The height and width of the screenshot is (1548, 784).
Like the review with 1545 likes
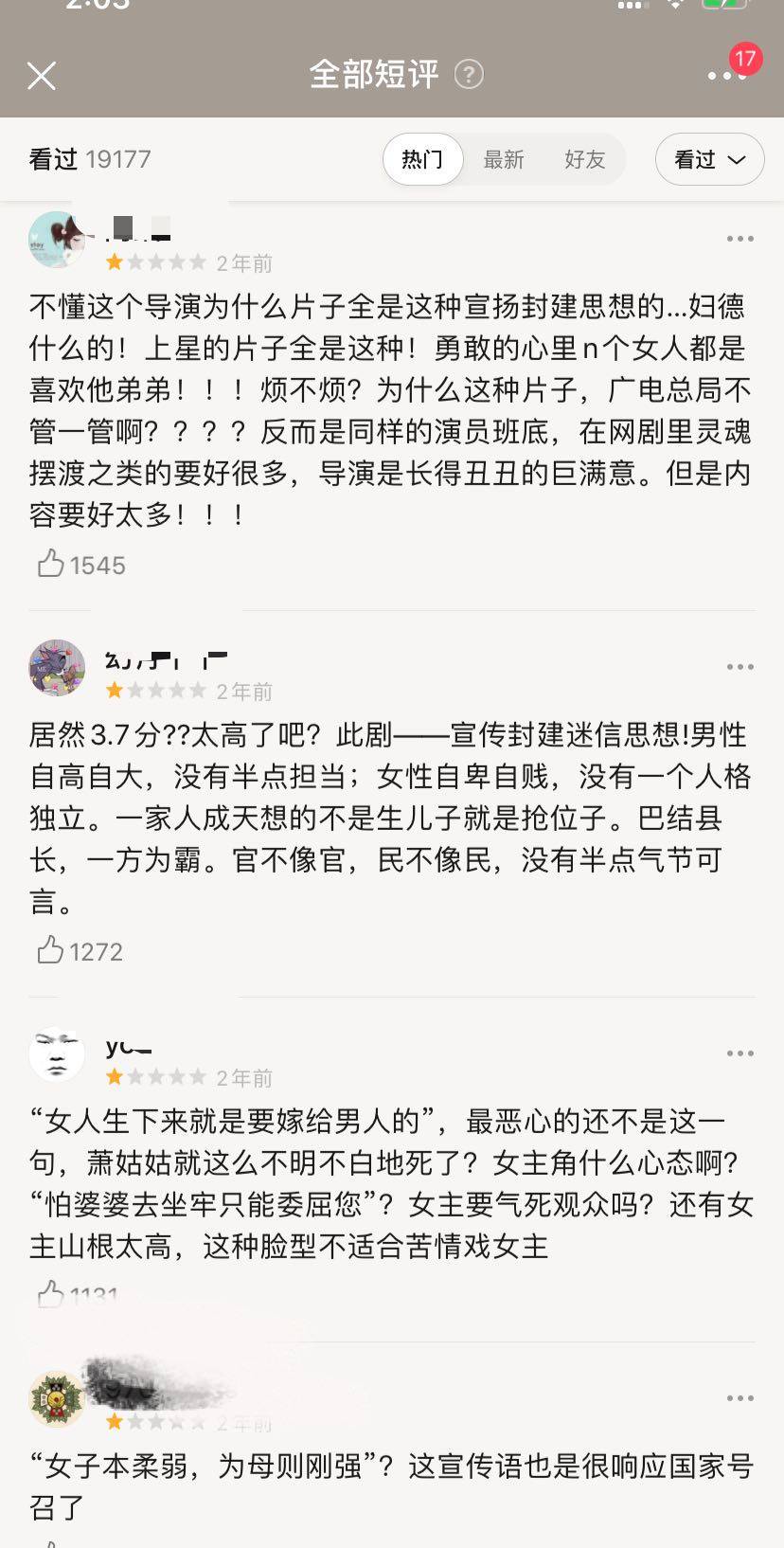coord(51,565)
